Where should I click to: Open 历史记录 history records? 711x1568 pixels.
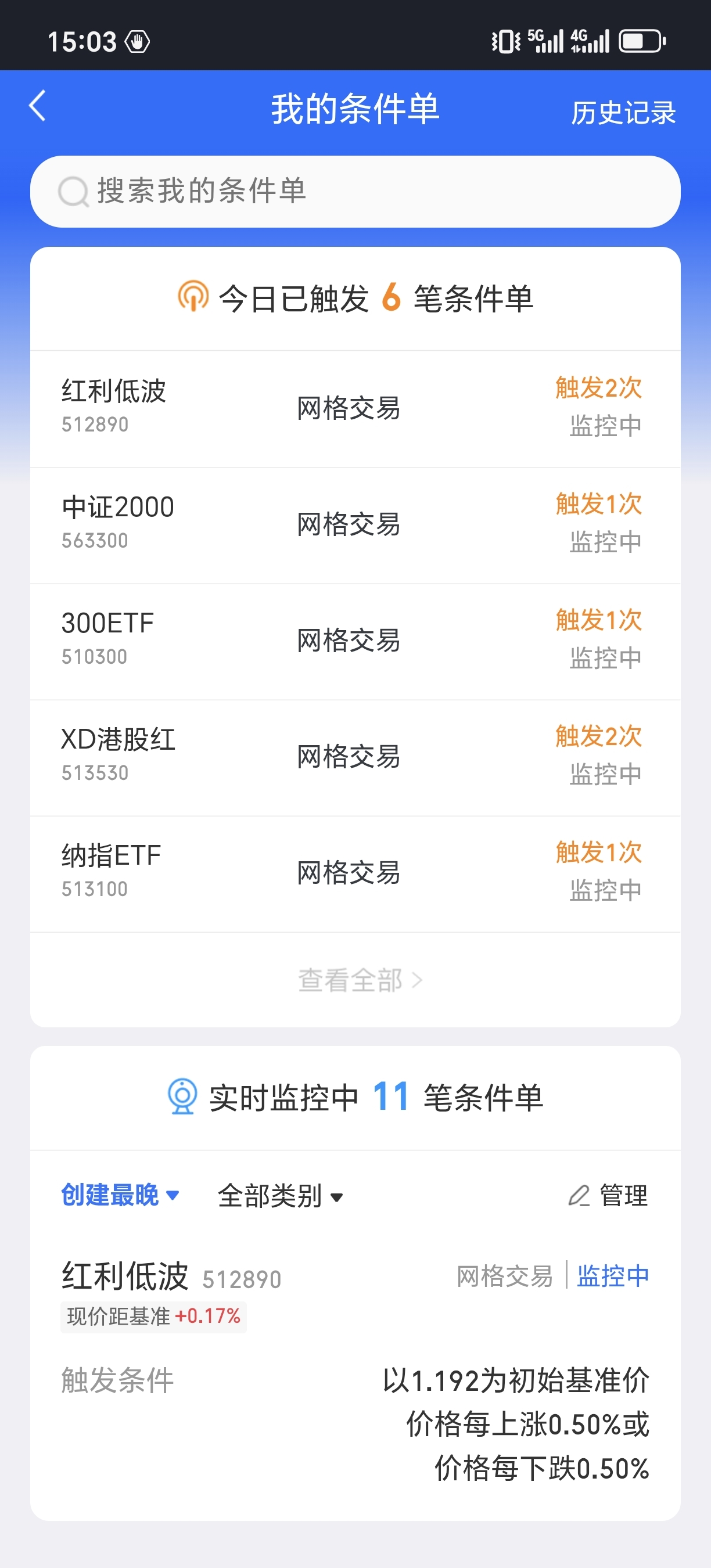point(623,113)
